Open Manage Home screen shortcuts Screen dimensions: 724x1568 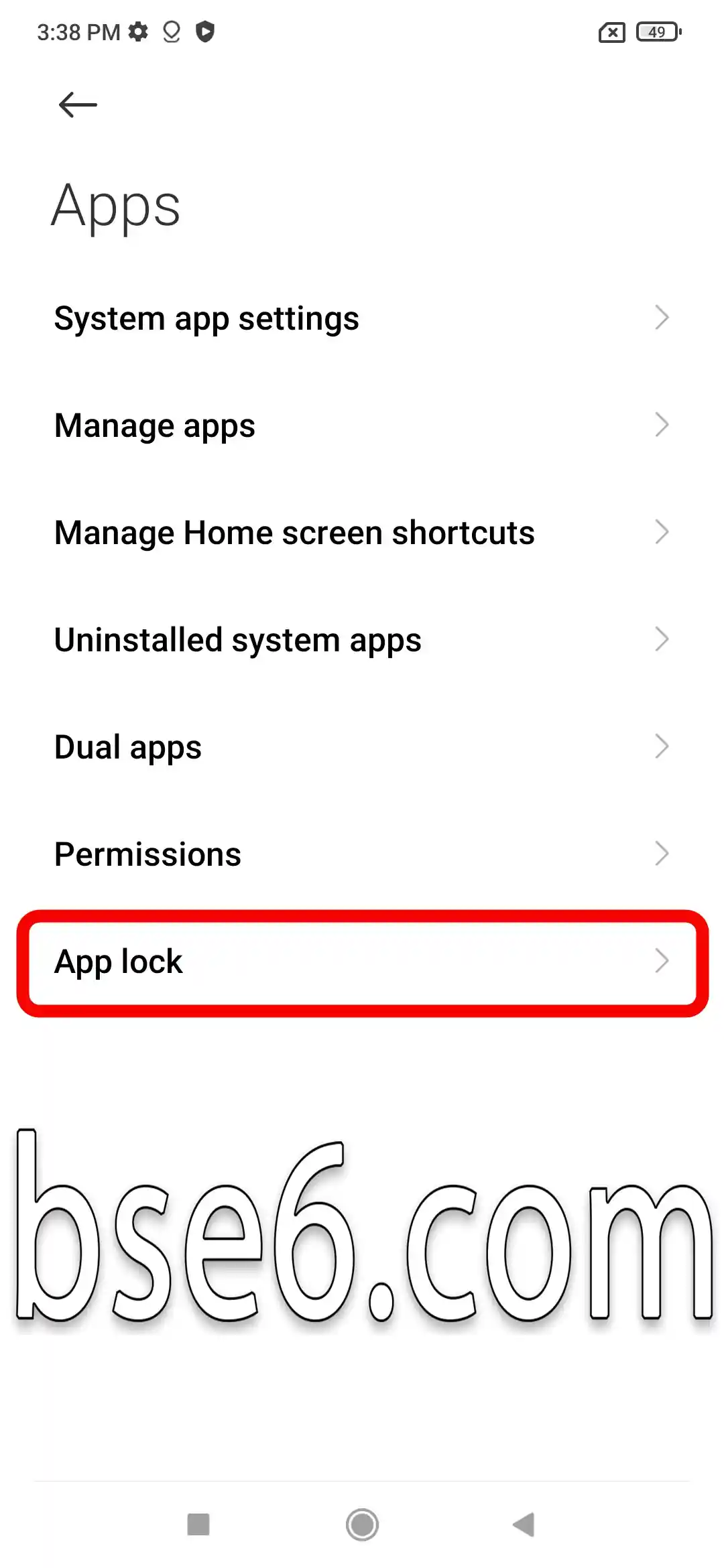(x=362, y=533)
